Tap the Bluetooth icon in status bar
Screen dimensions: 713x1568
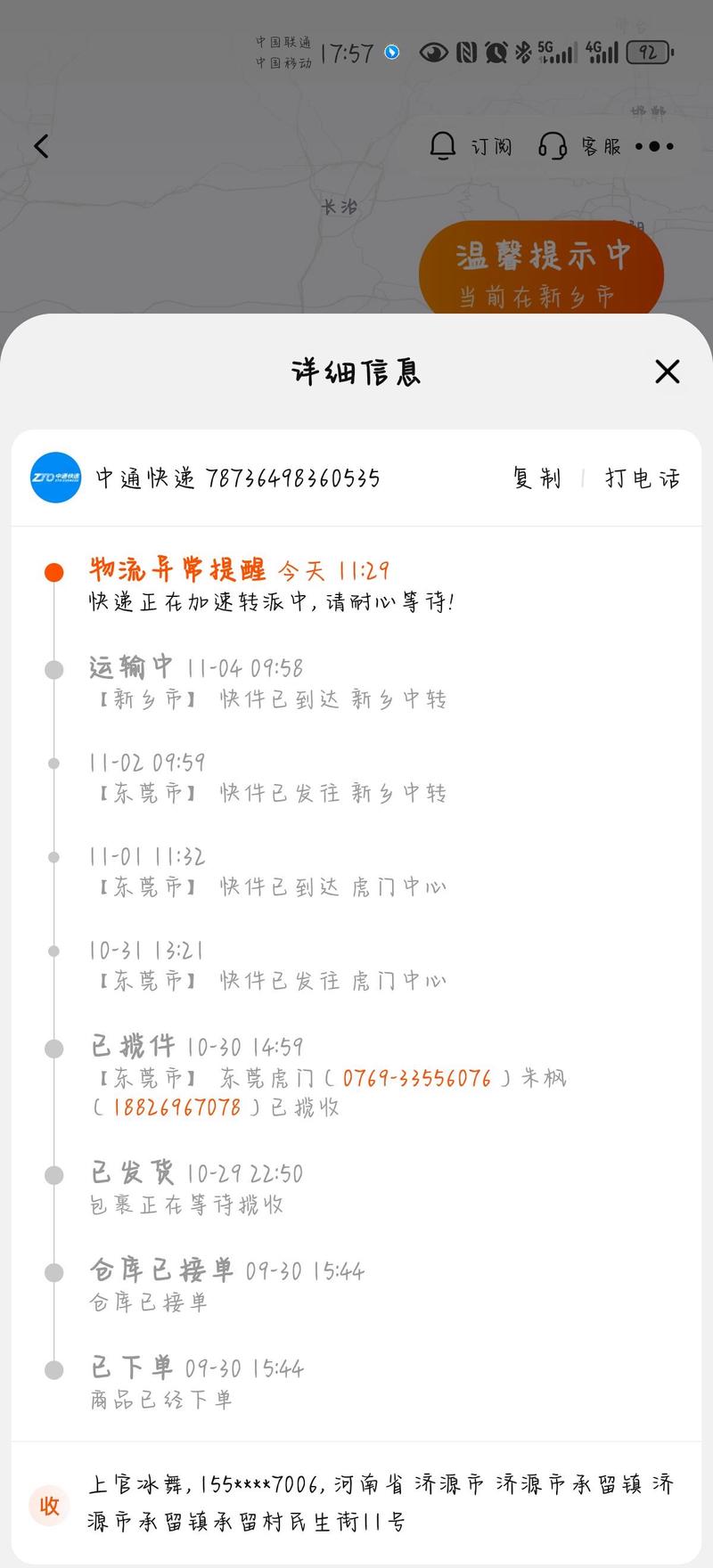click(521, 53)
